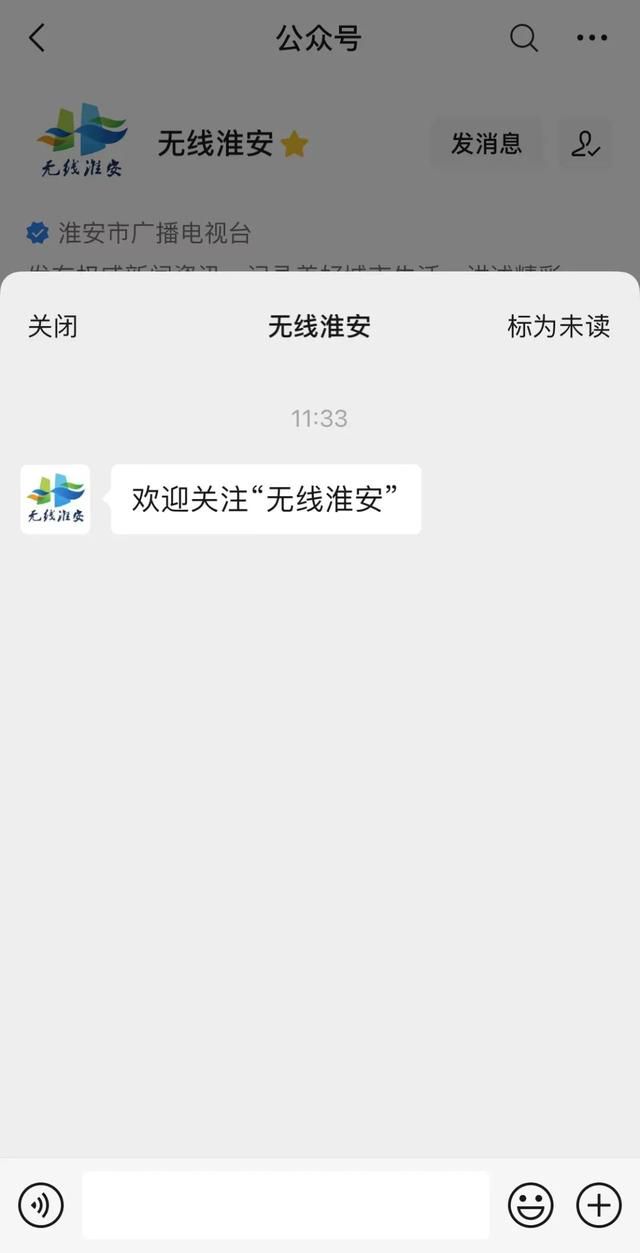Tap the 发消息 button
The image size is (640, 1253).
[486, 144]
